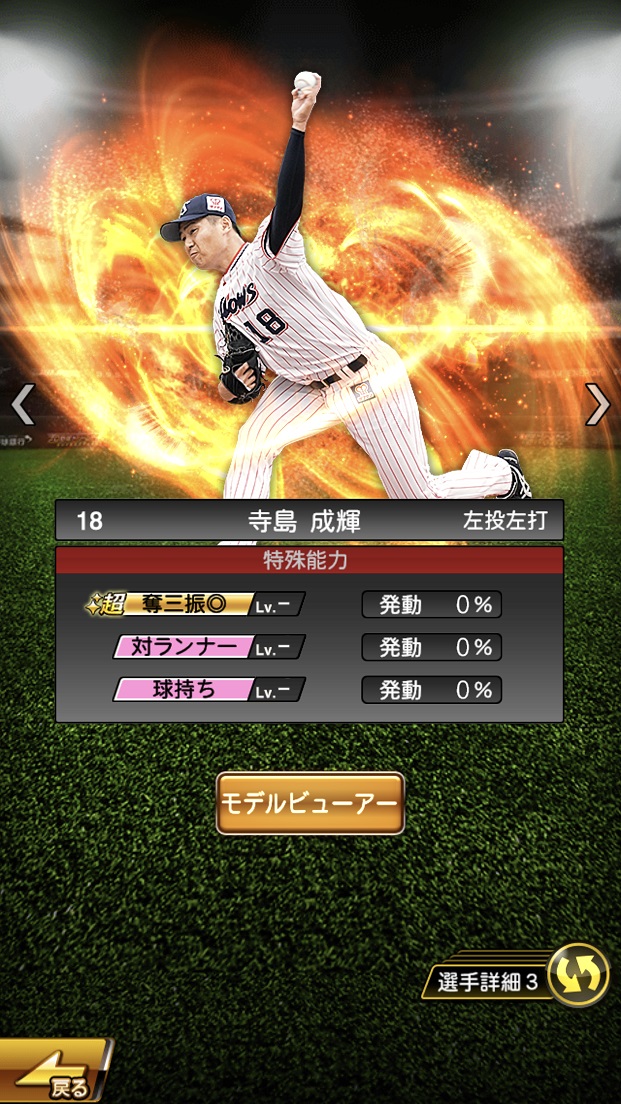
Task: Open the モデルビューアー model viewer
Action: [x=310, y=803]
